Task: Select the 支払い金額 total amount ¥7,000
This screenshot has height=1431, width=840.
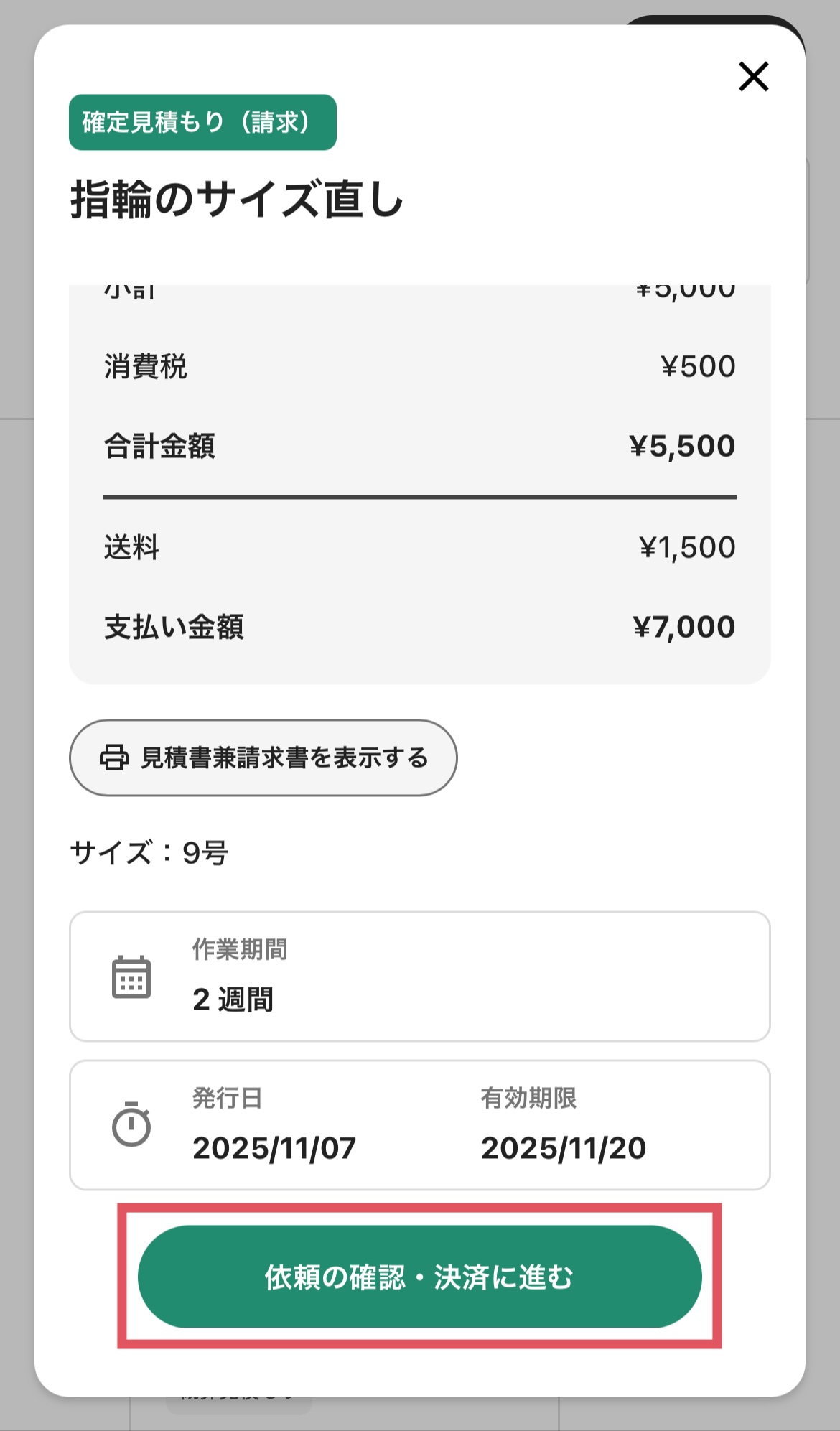Action: click(684, 626)
